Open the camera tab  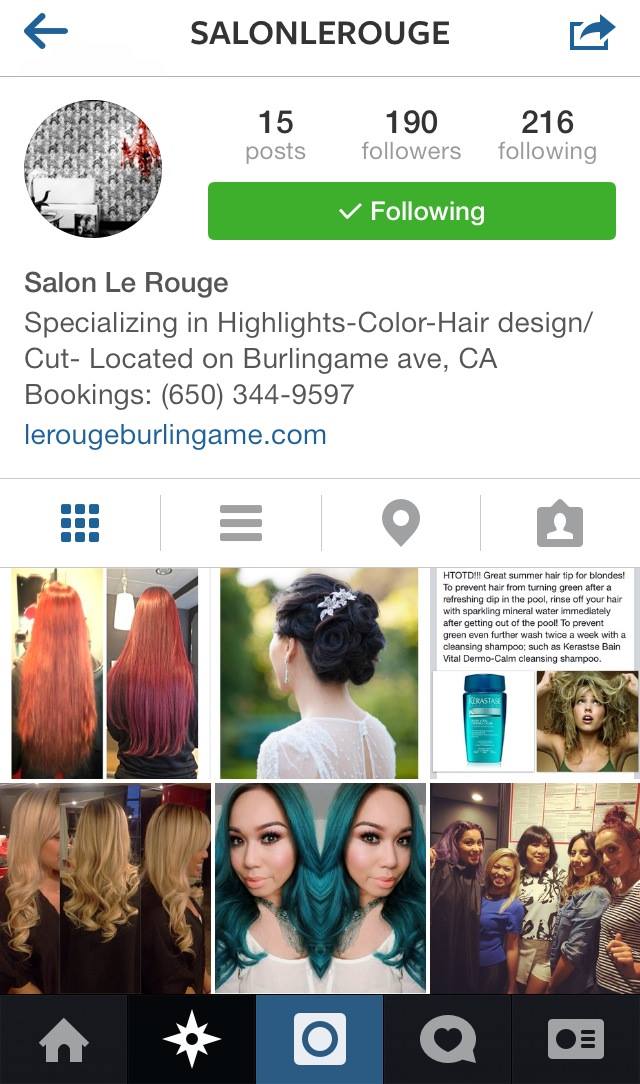[x=320, y=1040]
